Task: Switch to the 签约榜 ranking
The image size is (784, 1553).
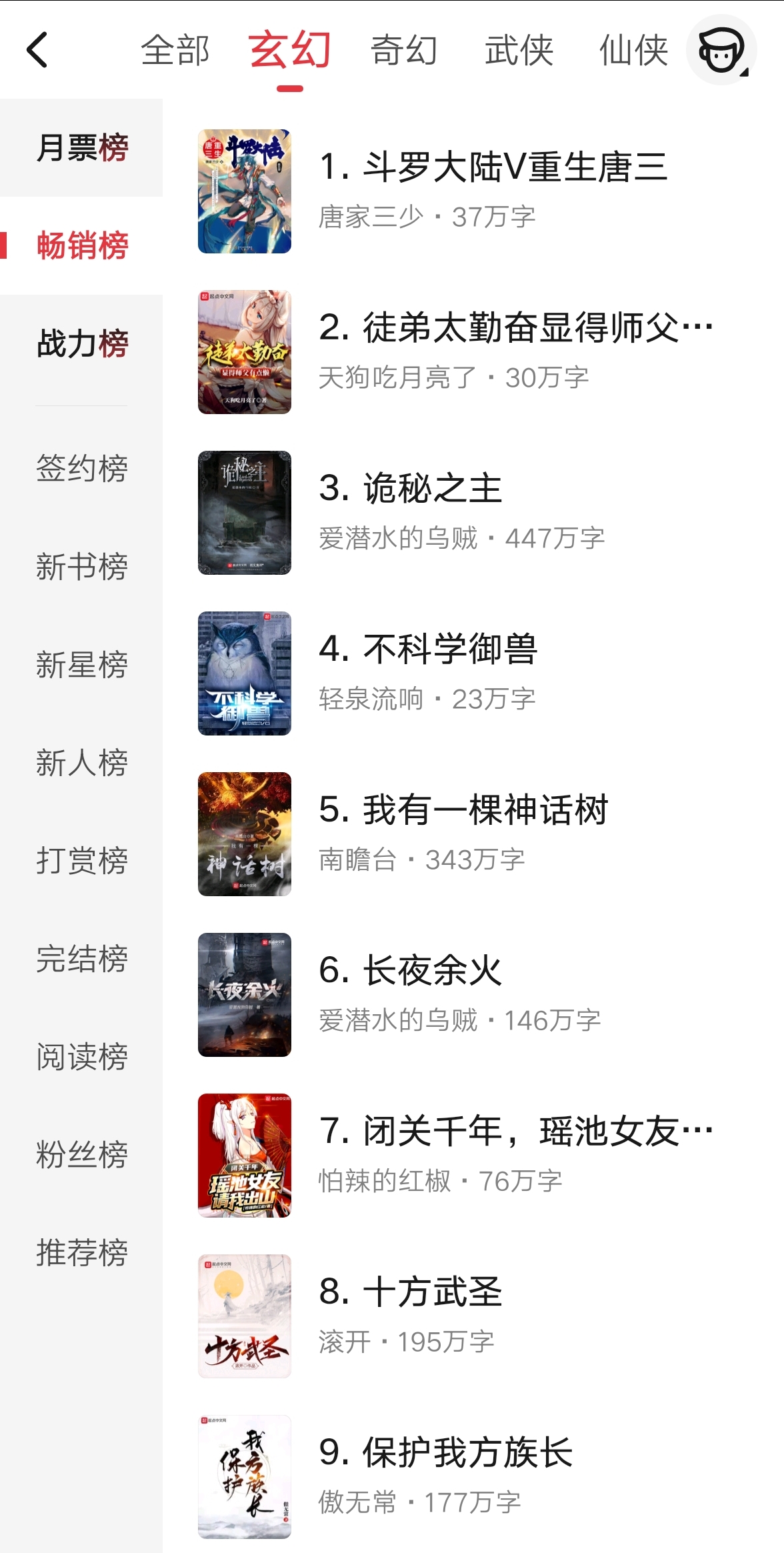Action: [81, 469]
